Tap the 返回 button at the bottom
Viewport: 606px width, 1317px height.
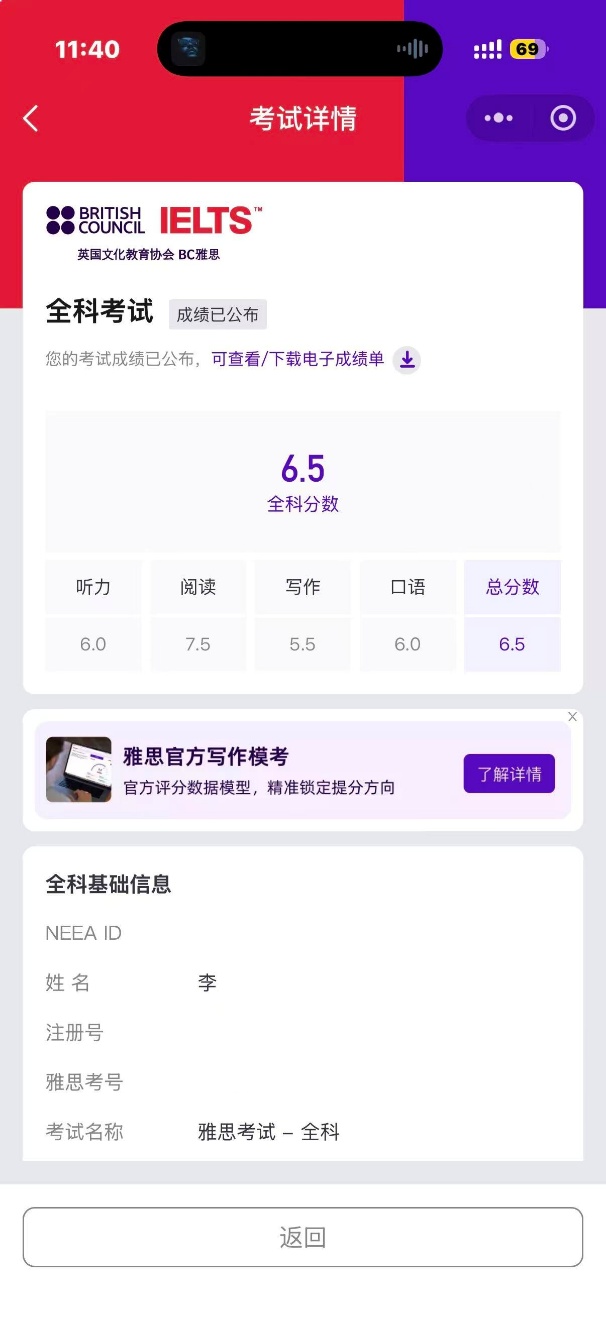click(x=302, y=1237)
